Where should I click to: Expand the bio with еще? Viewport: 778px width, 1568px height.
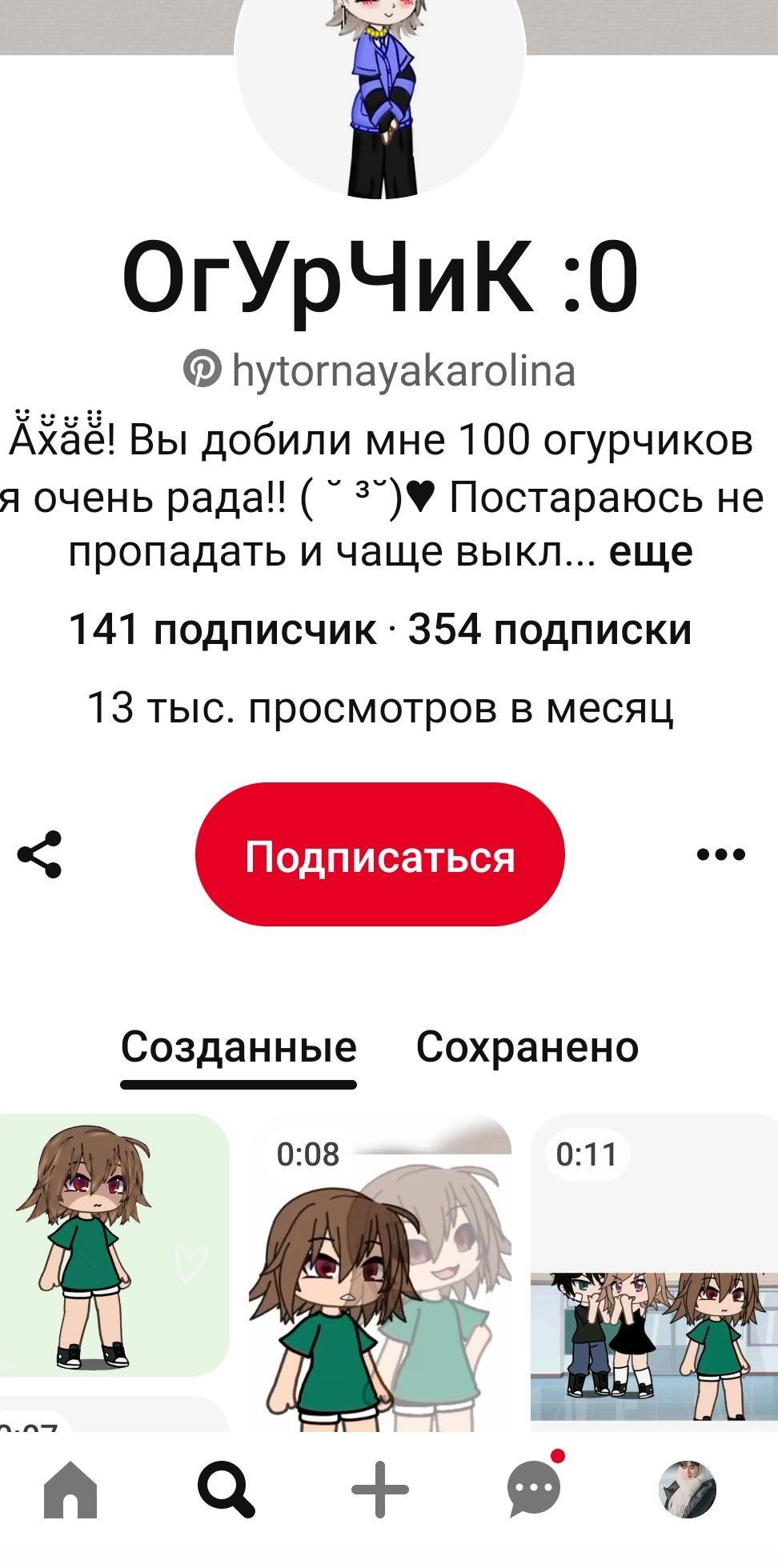(651, 552)
